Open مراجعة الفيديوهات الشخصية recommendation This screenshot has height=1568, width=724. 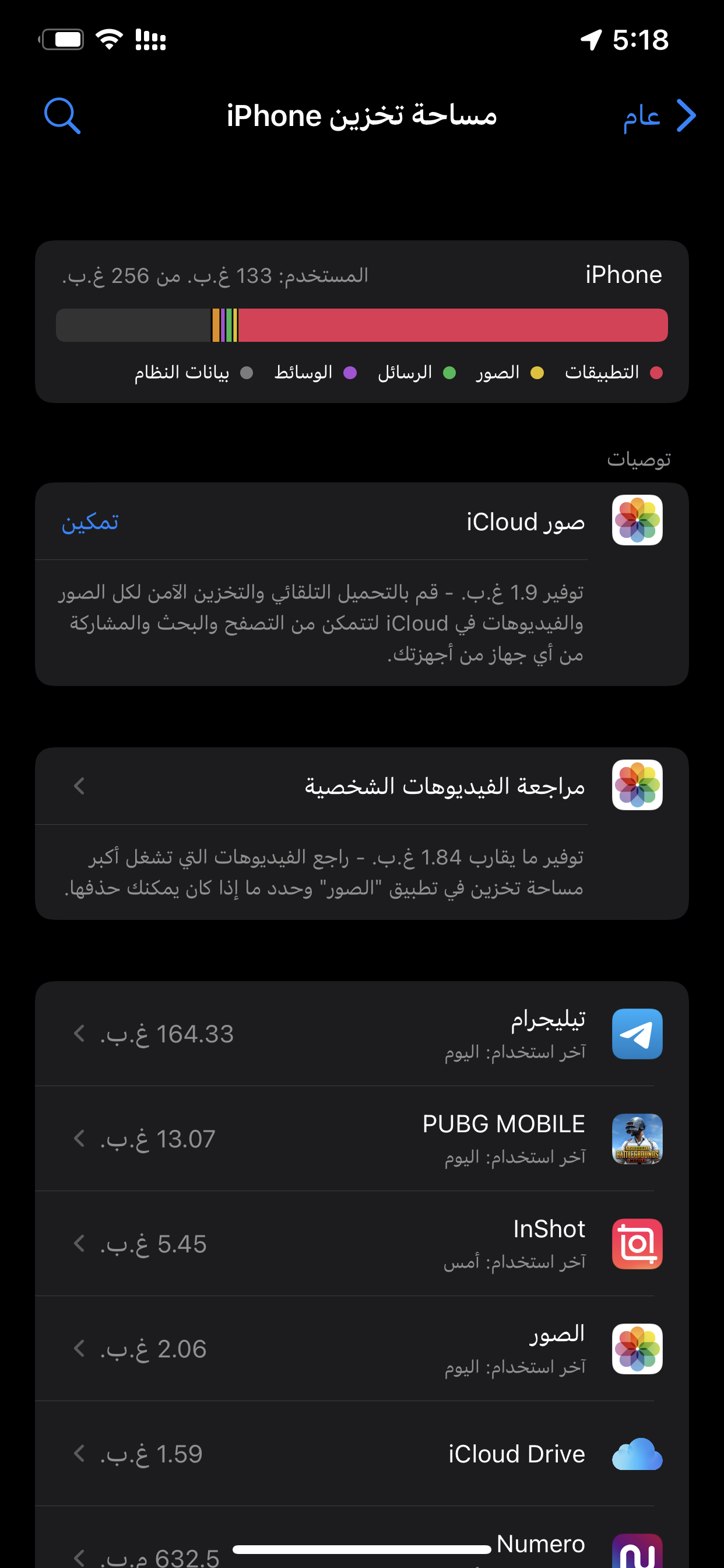[x=361, y=786]
